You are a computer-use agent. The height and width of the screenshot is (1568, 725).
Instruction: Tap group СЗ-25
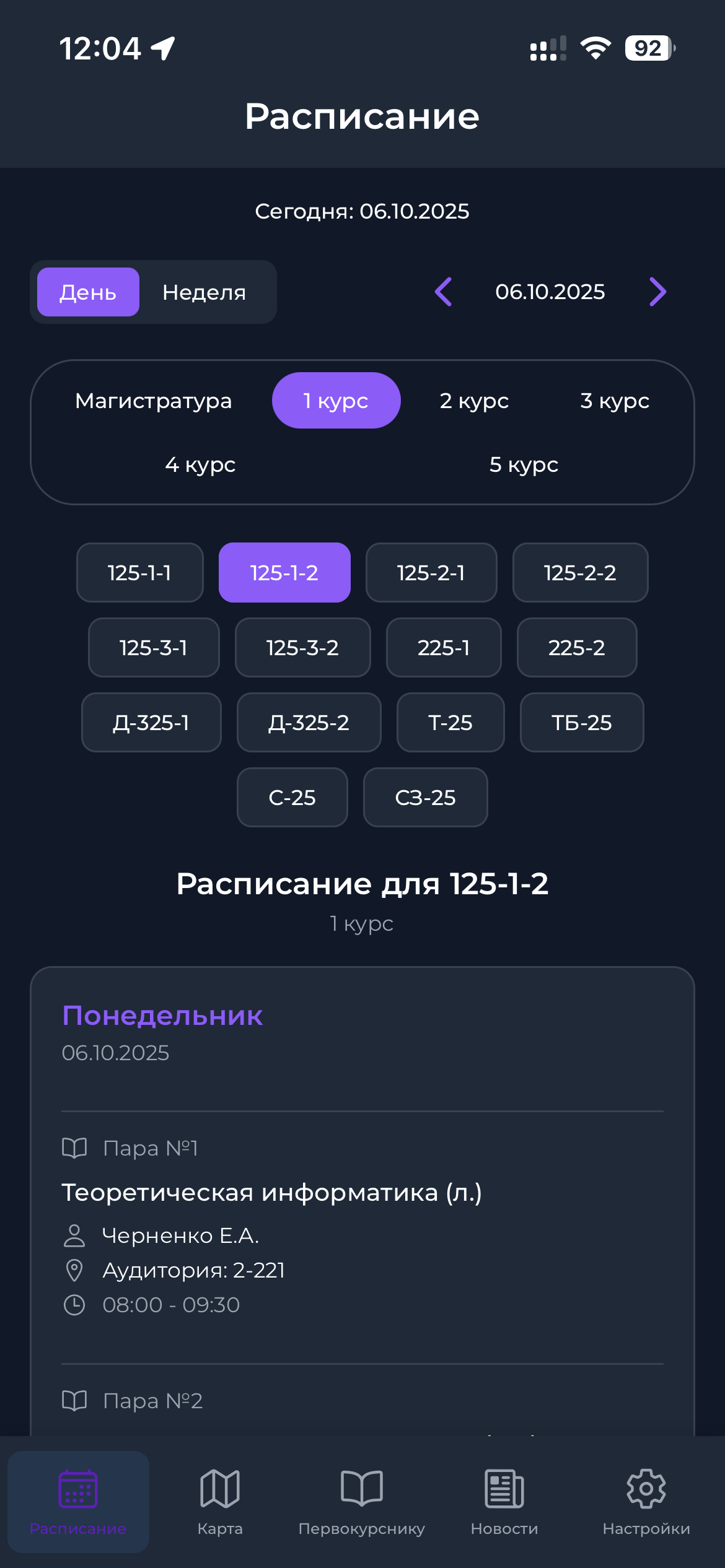coord(425,798)
